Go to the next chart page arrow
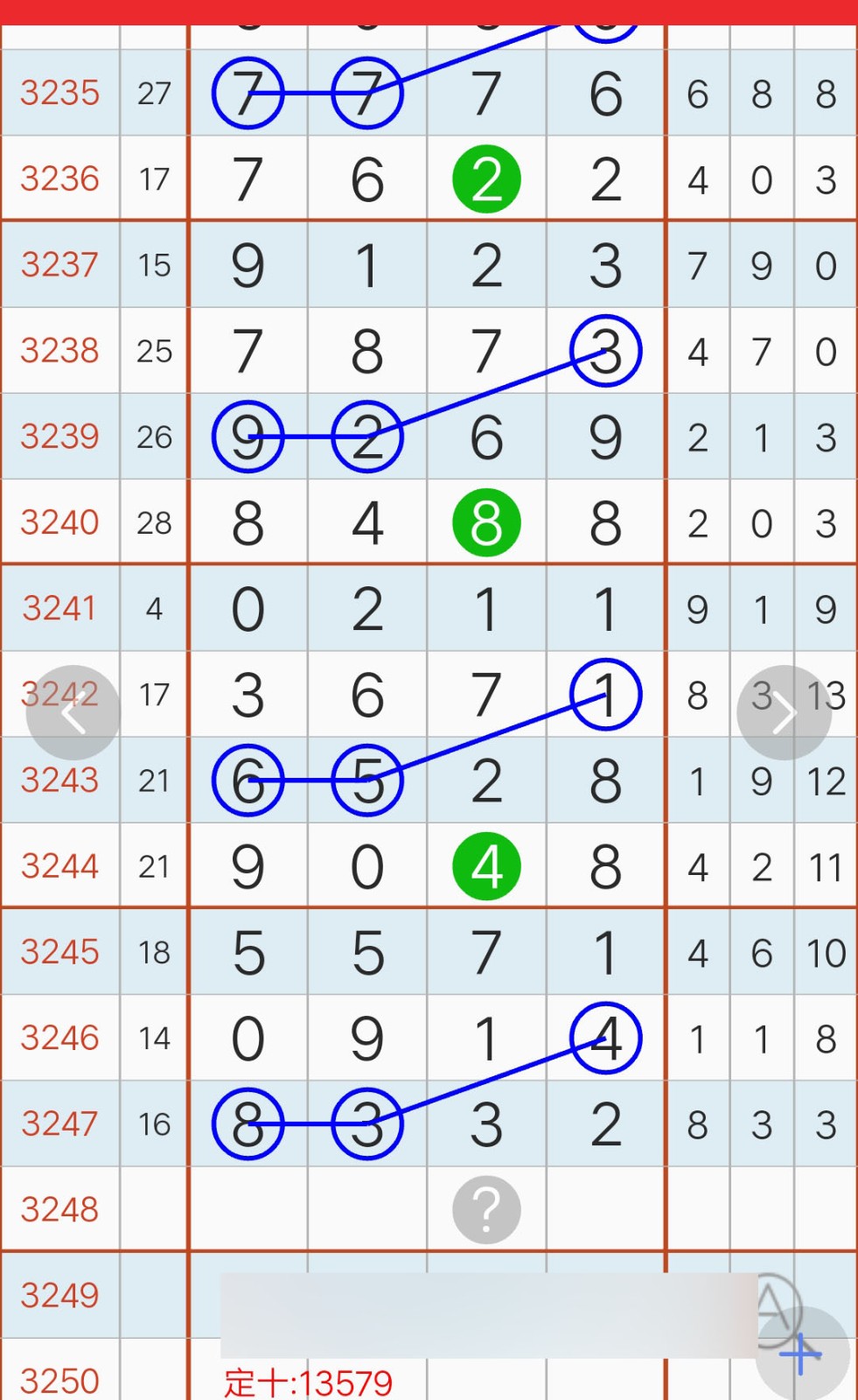 pos(784,713)
